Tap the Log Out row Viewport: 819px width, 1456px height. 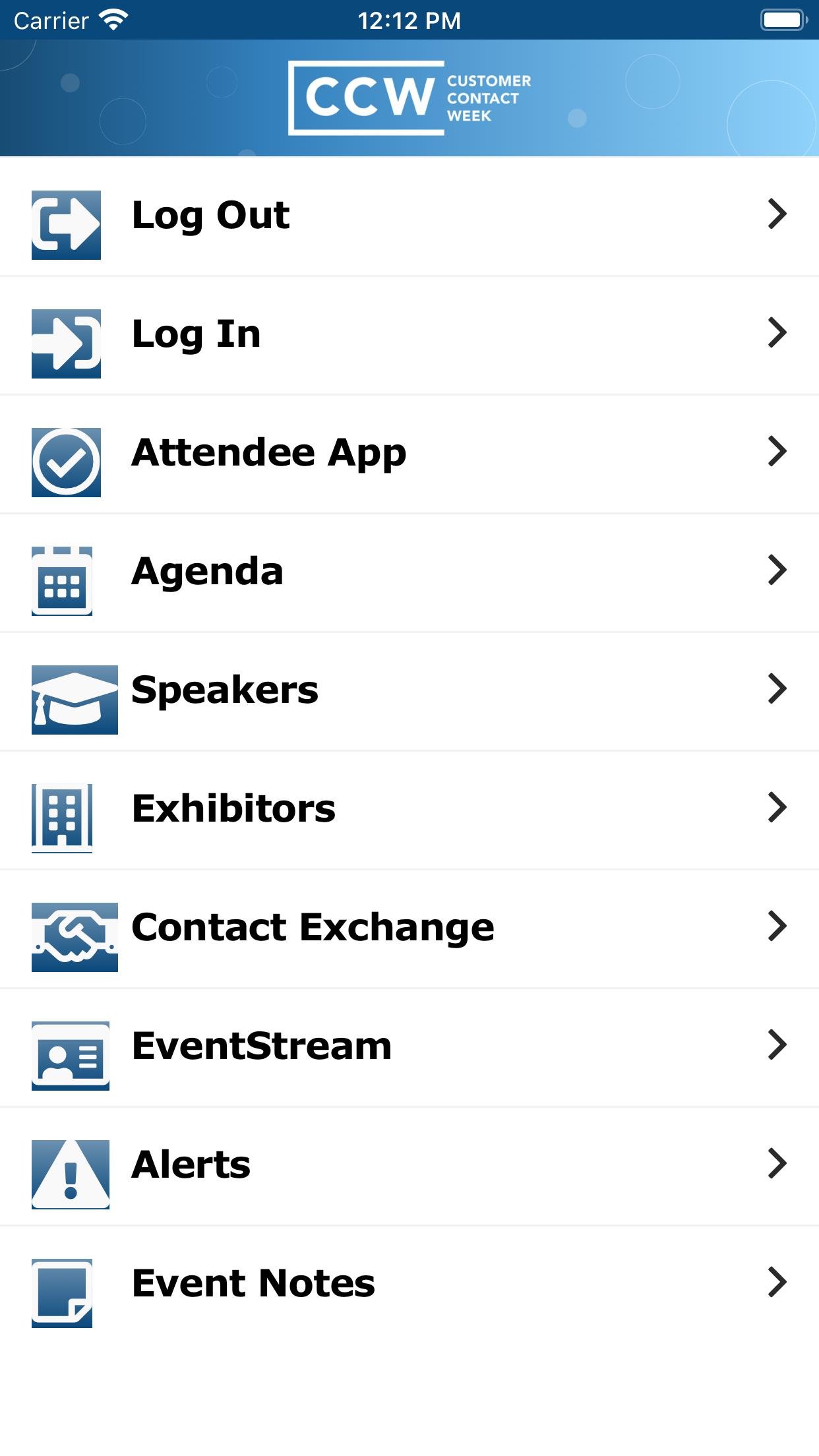(409, 216)
